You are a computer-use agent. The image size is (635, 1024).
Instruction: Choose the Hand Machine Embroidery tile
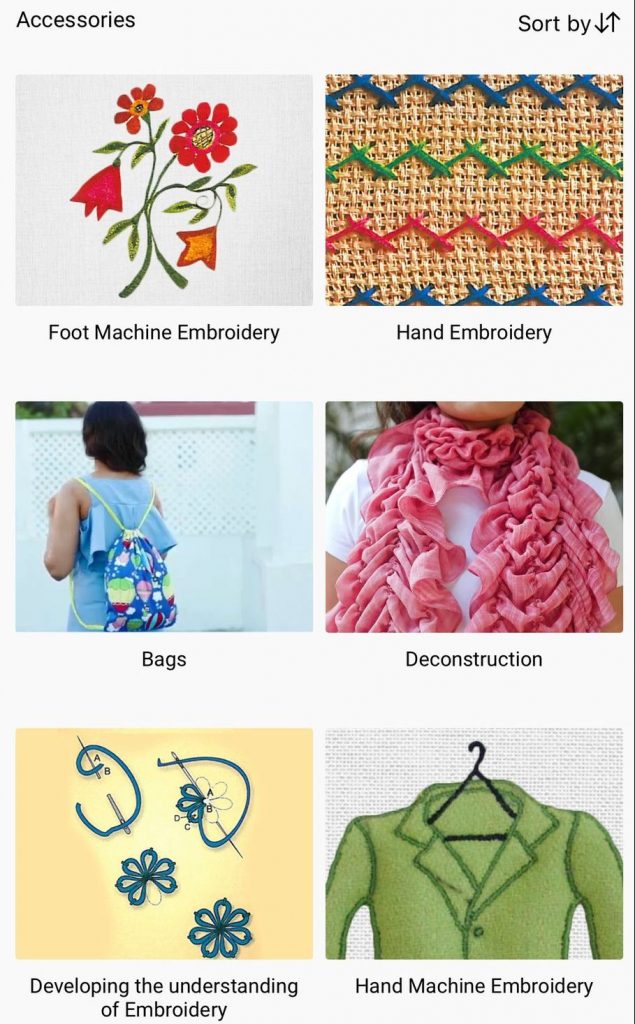coord(474,844)
